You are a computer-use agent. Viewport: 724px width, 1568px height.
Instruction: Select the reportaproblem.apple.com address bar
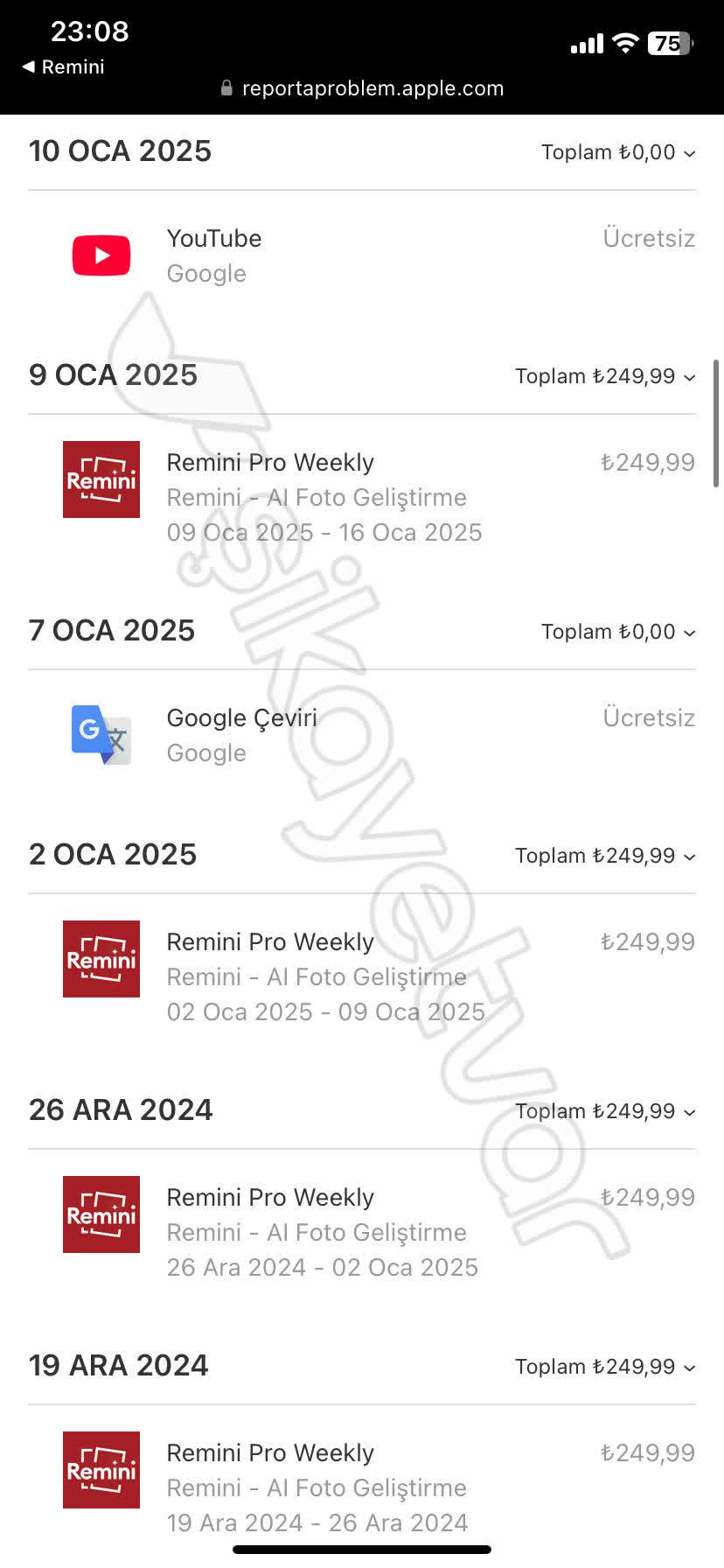point(372,87)
